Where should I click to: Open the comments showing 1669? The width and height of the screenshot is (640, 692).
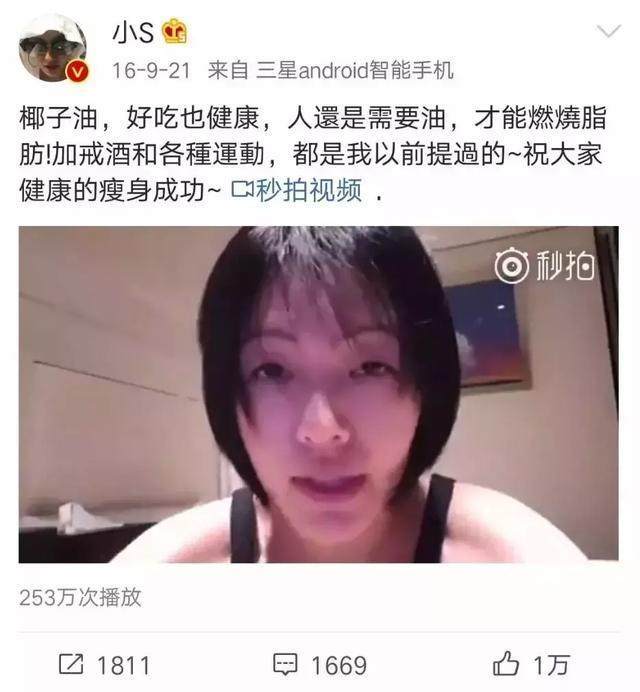point(321,664)
